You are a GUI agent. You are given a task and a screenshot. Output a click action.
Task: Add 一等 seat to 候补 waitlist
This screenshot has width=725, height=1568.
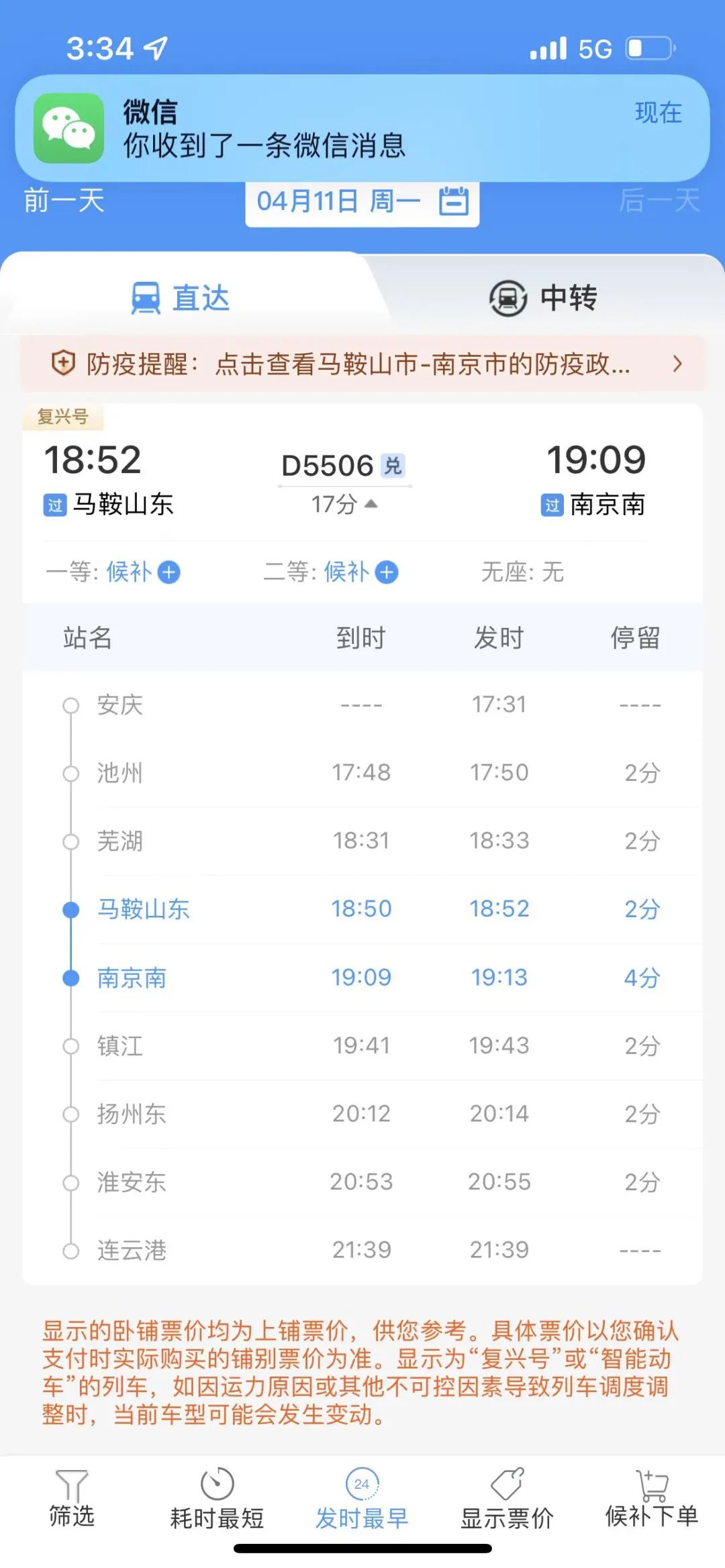click(168, 572)
